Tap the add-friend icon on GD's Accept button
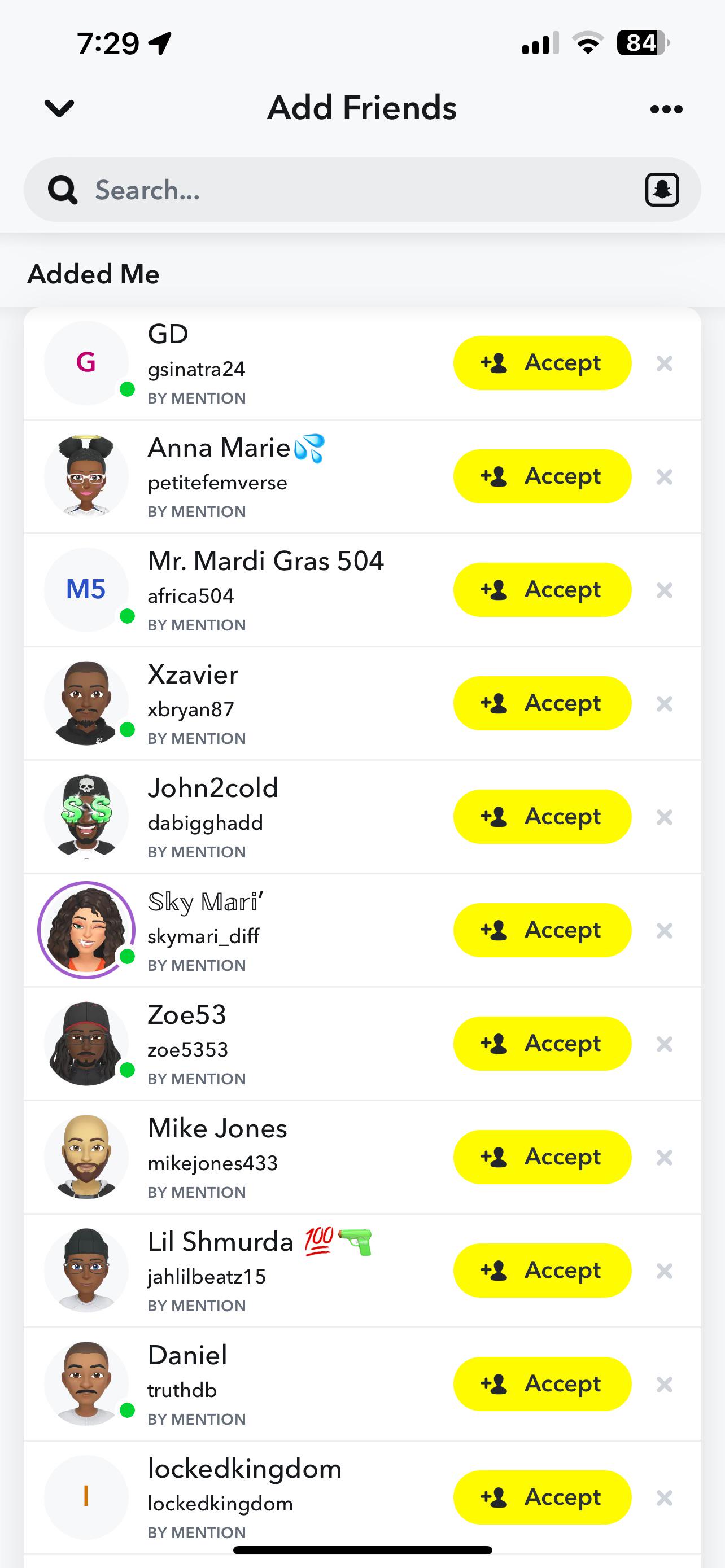This screenshot has height=1568, width=725. [495, 363]
